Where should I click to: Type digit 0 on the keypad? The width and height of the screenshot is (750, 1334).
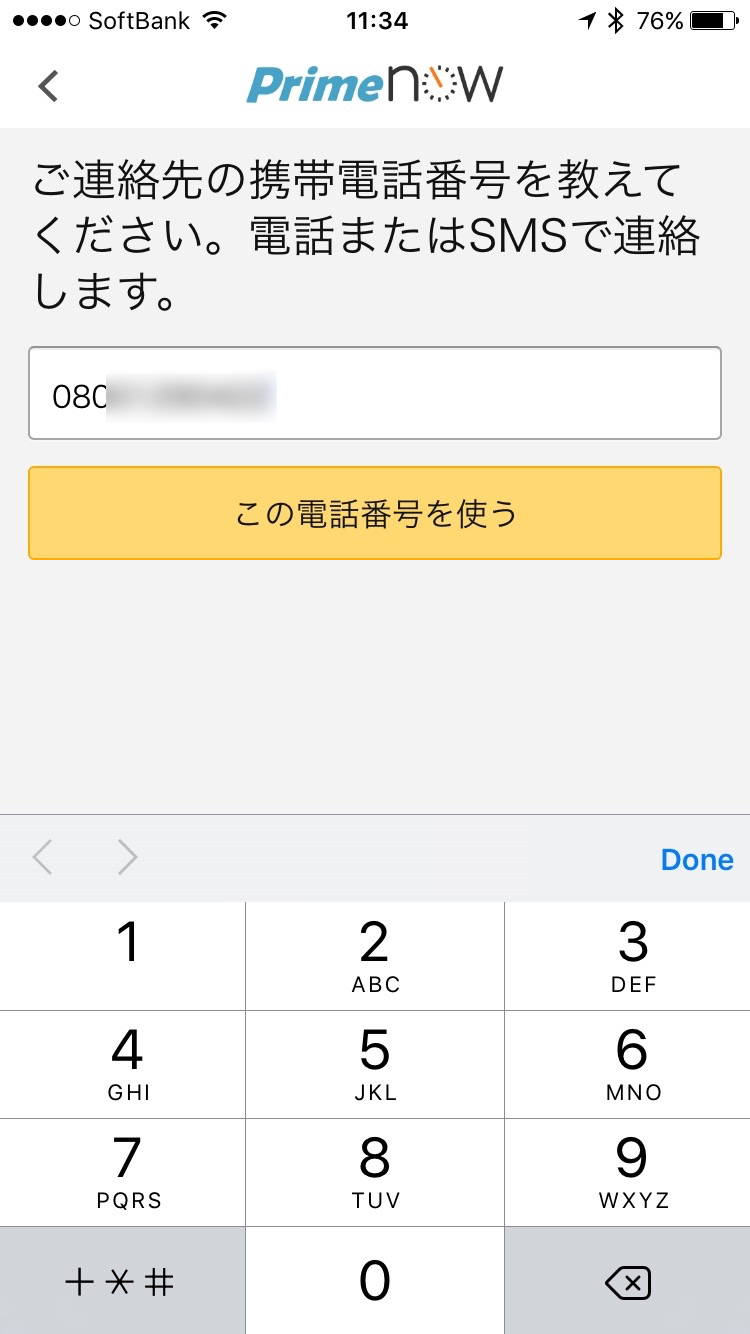click(375, 1281)
